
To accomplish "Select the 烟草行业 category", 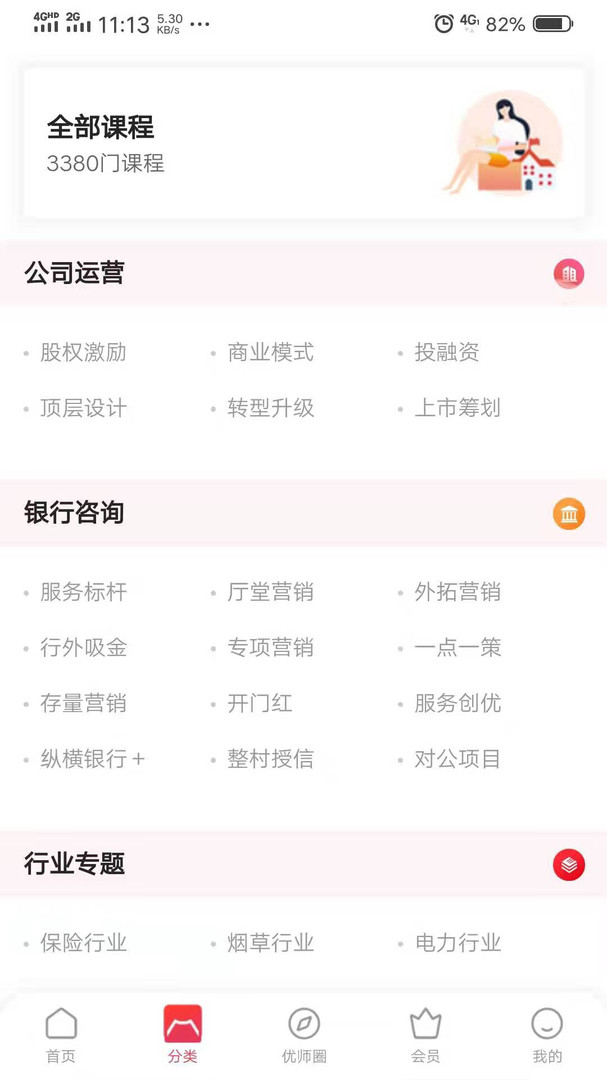I will (x=270, y=943).
